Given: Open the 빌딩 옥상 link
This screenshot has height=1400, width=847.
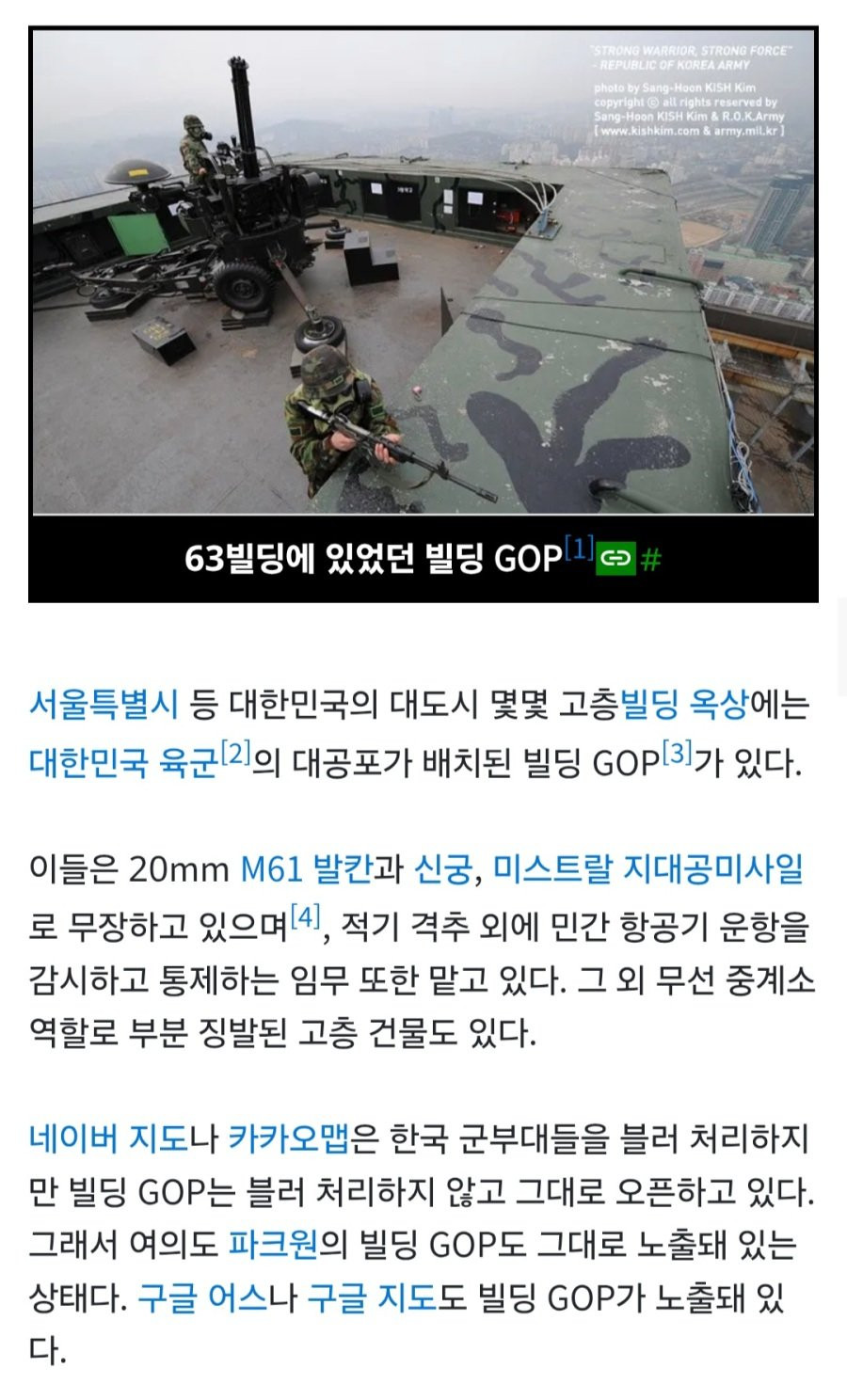Looking at the screenshot, I should pyautogui.click(x=684, y=705).
